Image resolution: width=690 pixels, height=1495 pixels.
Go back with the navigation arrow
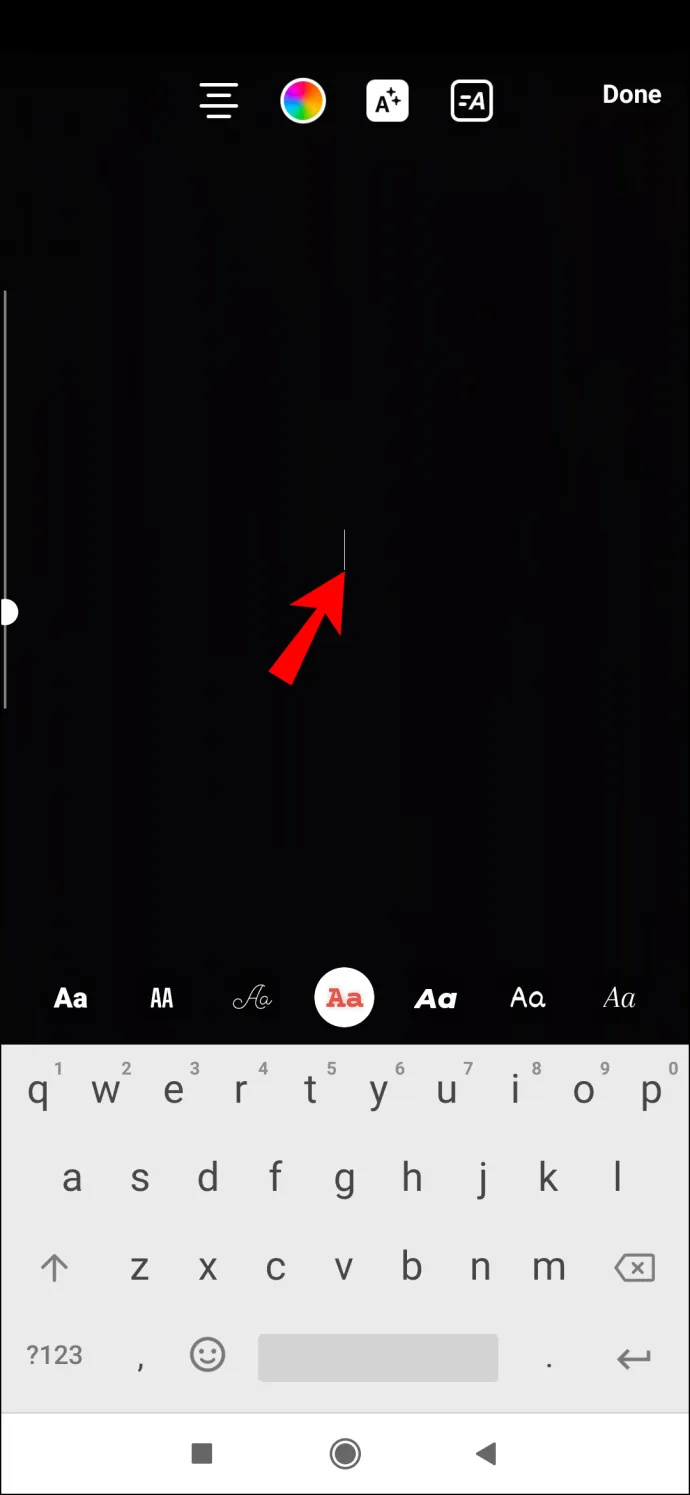coord(486,1453)
